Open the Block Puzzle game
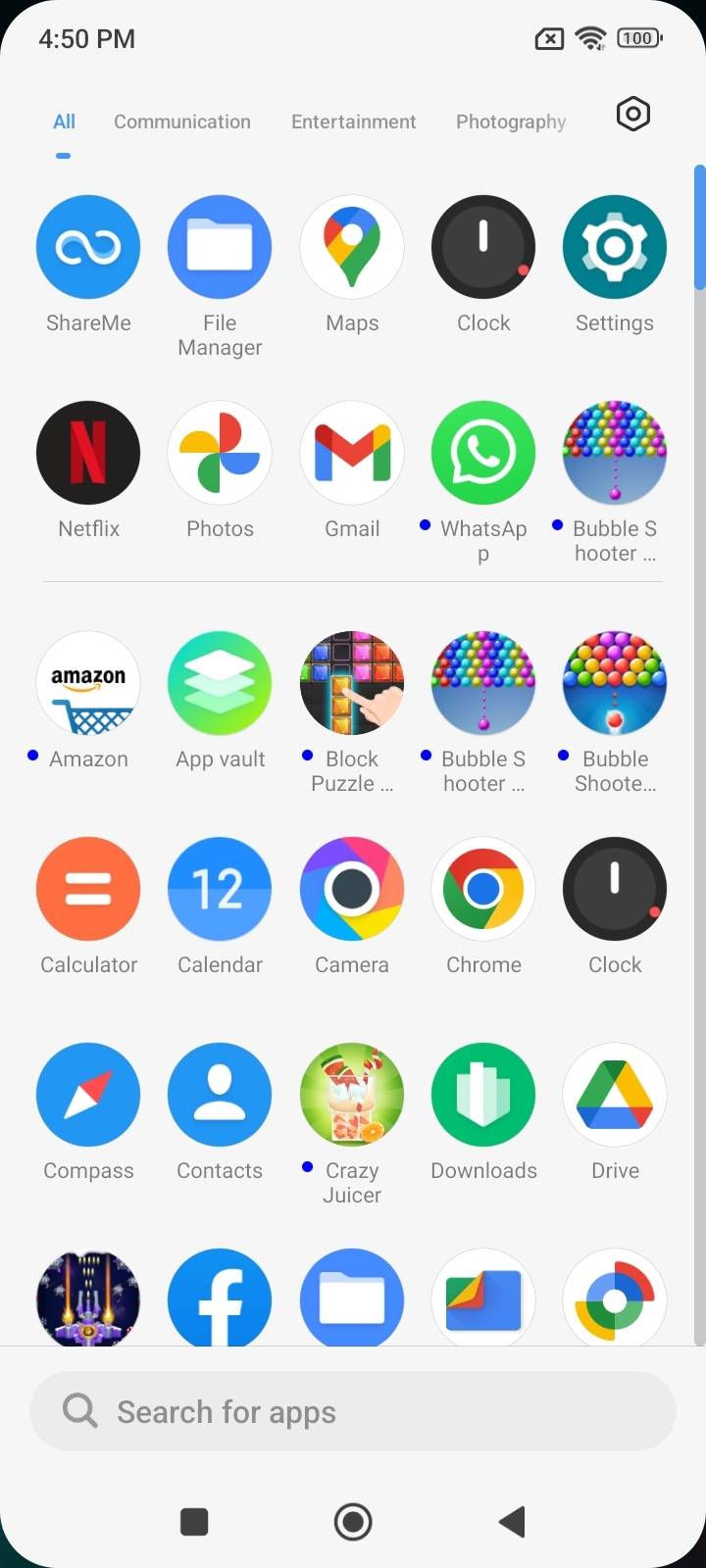This screenshot has height=1568, width=706. point(352,683)
